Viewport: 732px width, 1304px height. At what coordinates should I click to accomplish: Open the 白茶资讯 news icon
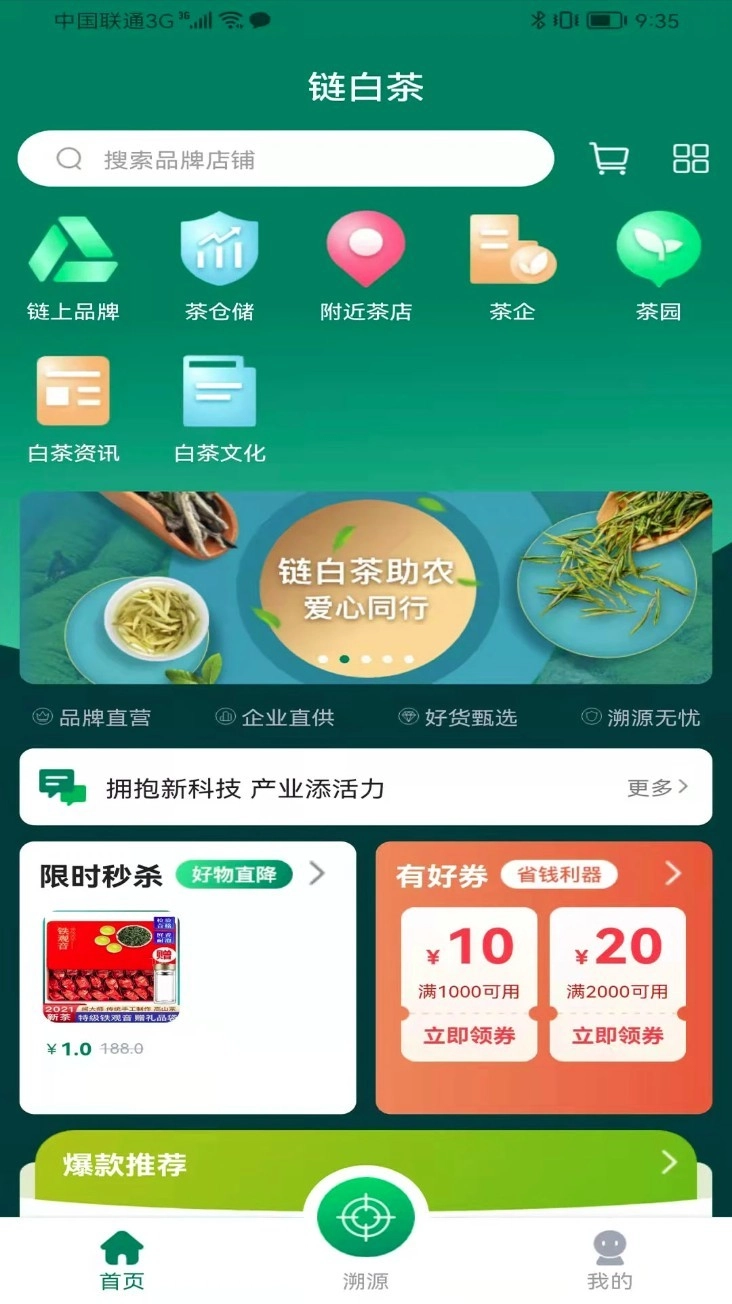(73, 393)
